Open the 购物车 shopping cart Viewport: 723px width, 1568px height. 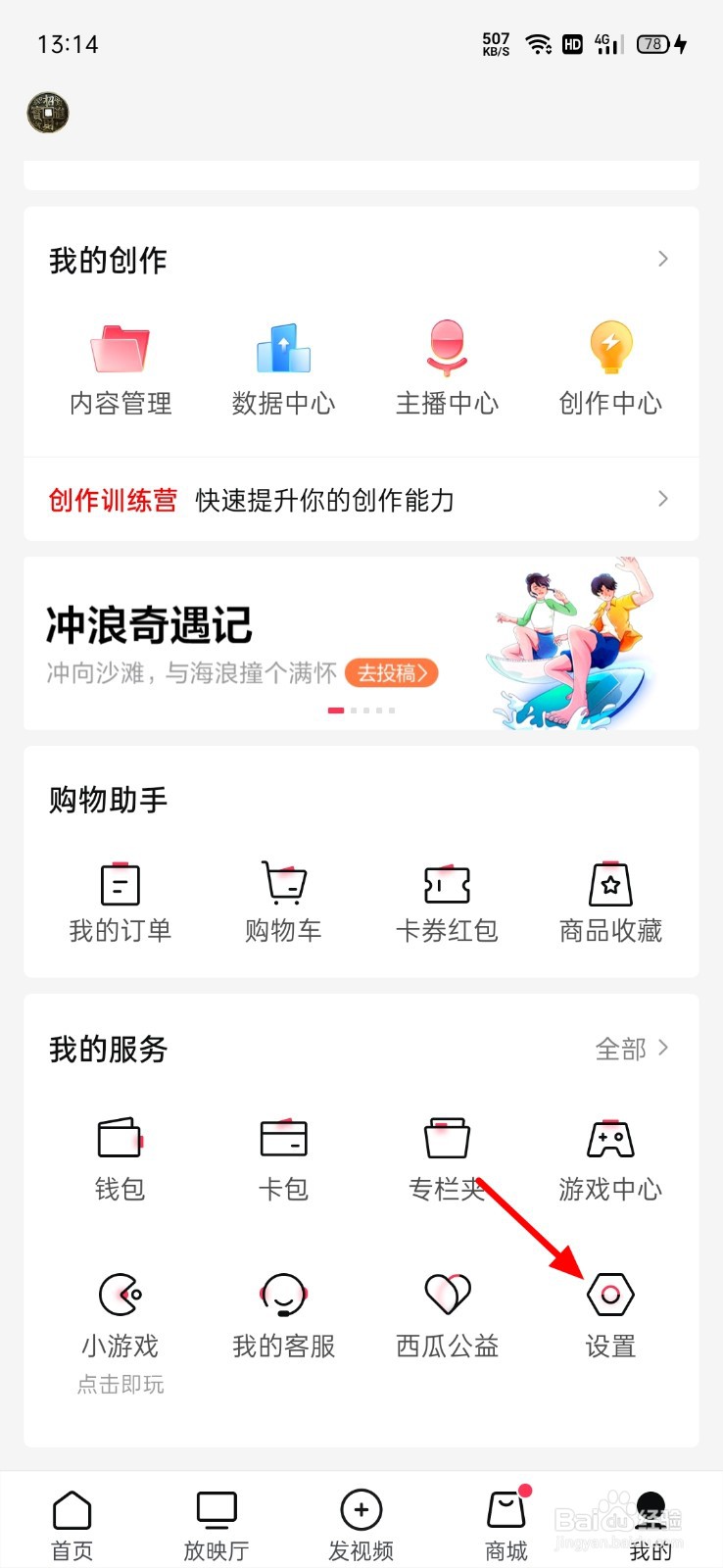pyautogui.click(x=283, y=902)
